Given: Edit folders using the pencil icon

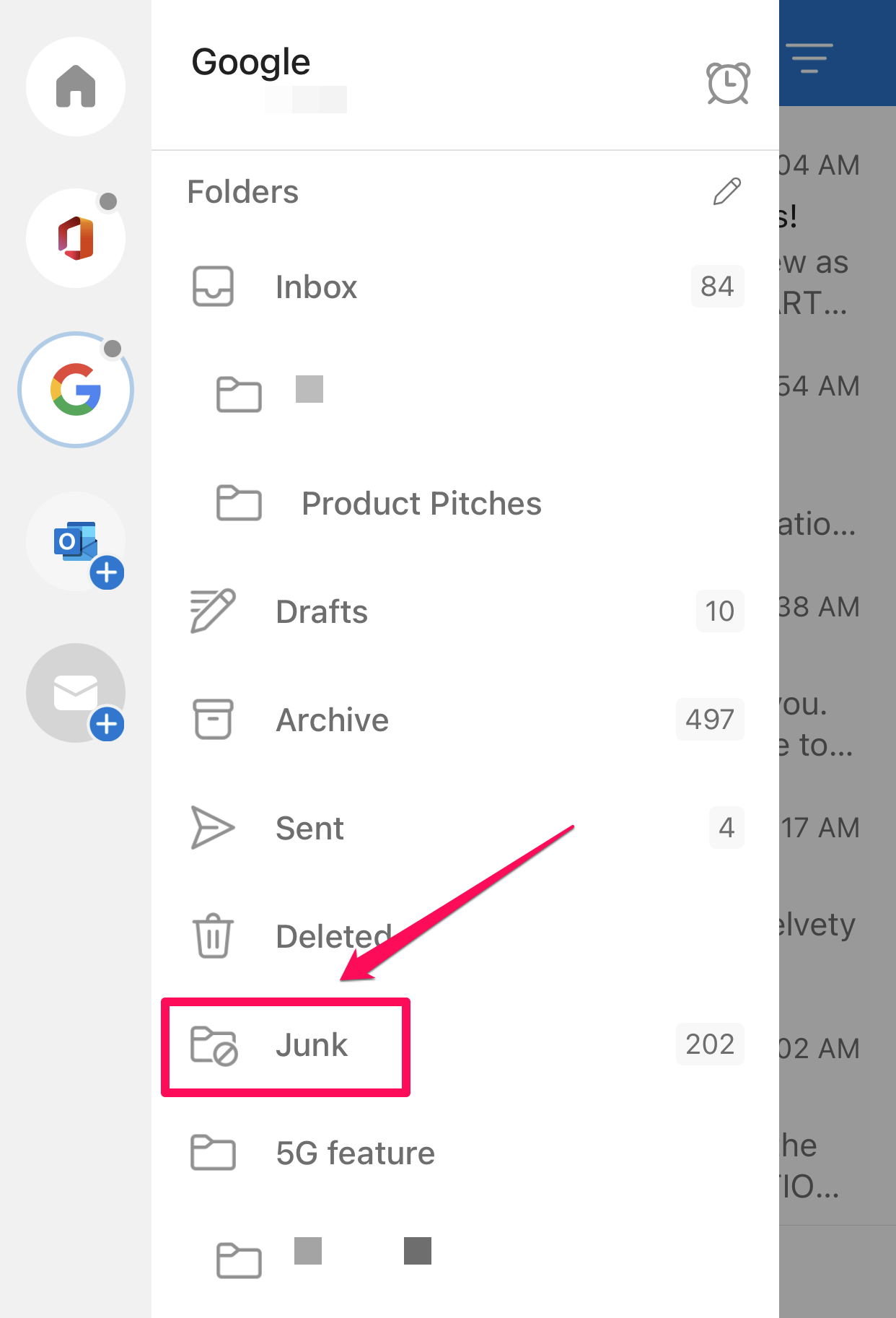Looking at the screenshot, I should [x=726, y=191].
